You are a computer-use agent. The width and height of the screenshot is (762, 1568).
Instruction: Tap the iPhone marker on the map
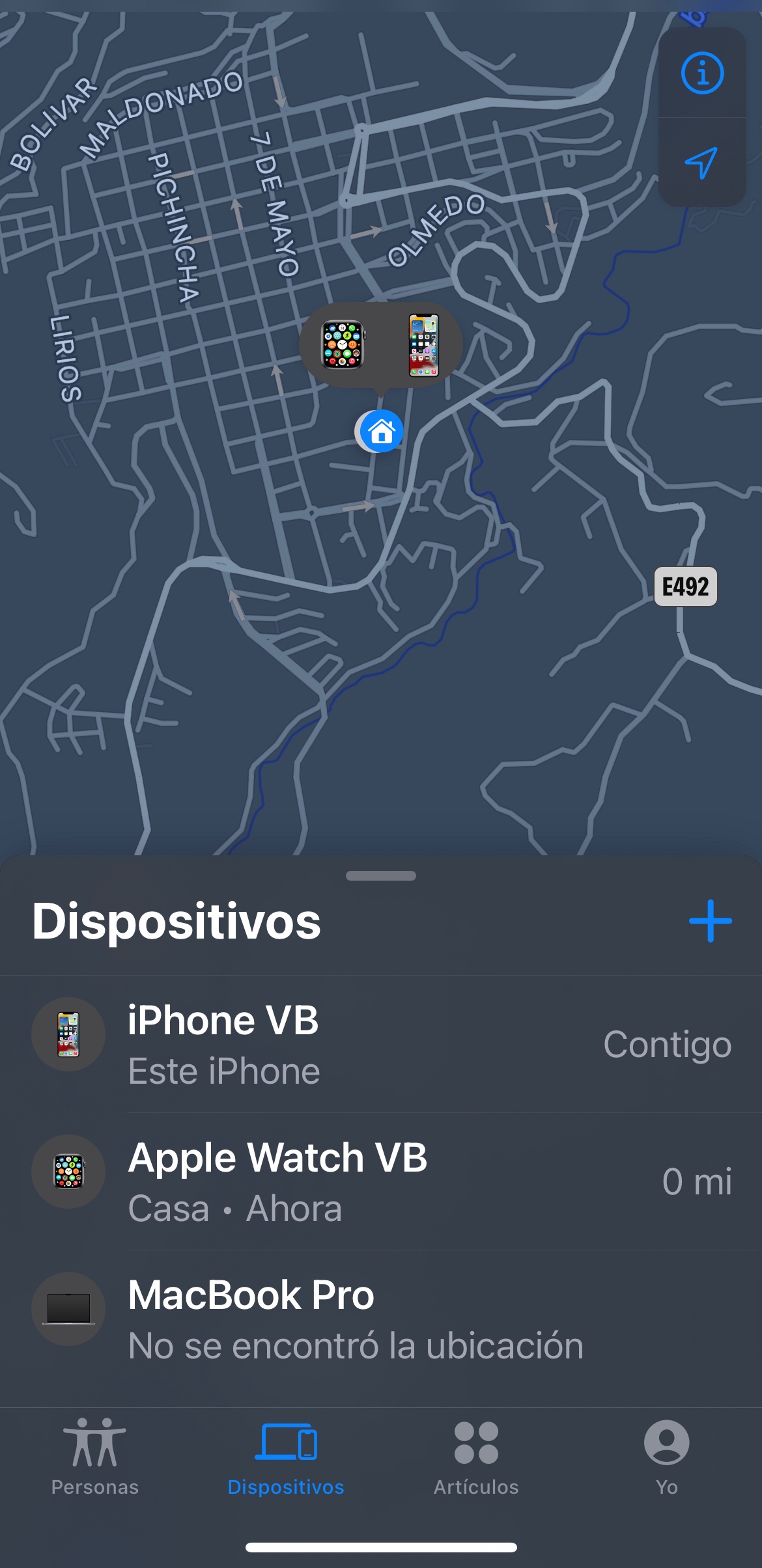(423, 345)
